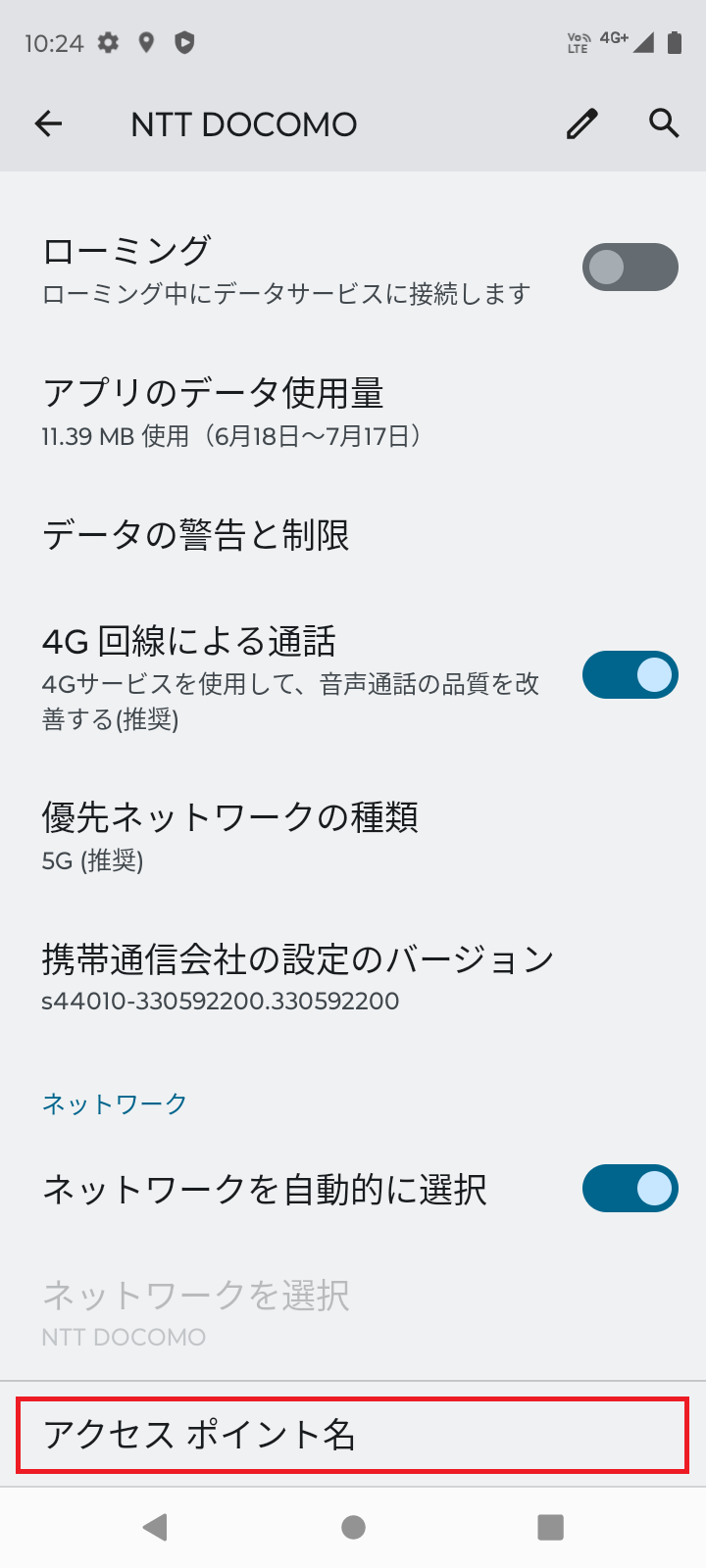
Task: Open データの警告と制限
Action: pyautogui.click(x=353, y=535)
